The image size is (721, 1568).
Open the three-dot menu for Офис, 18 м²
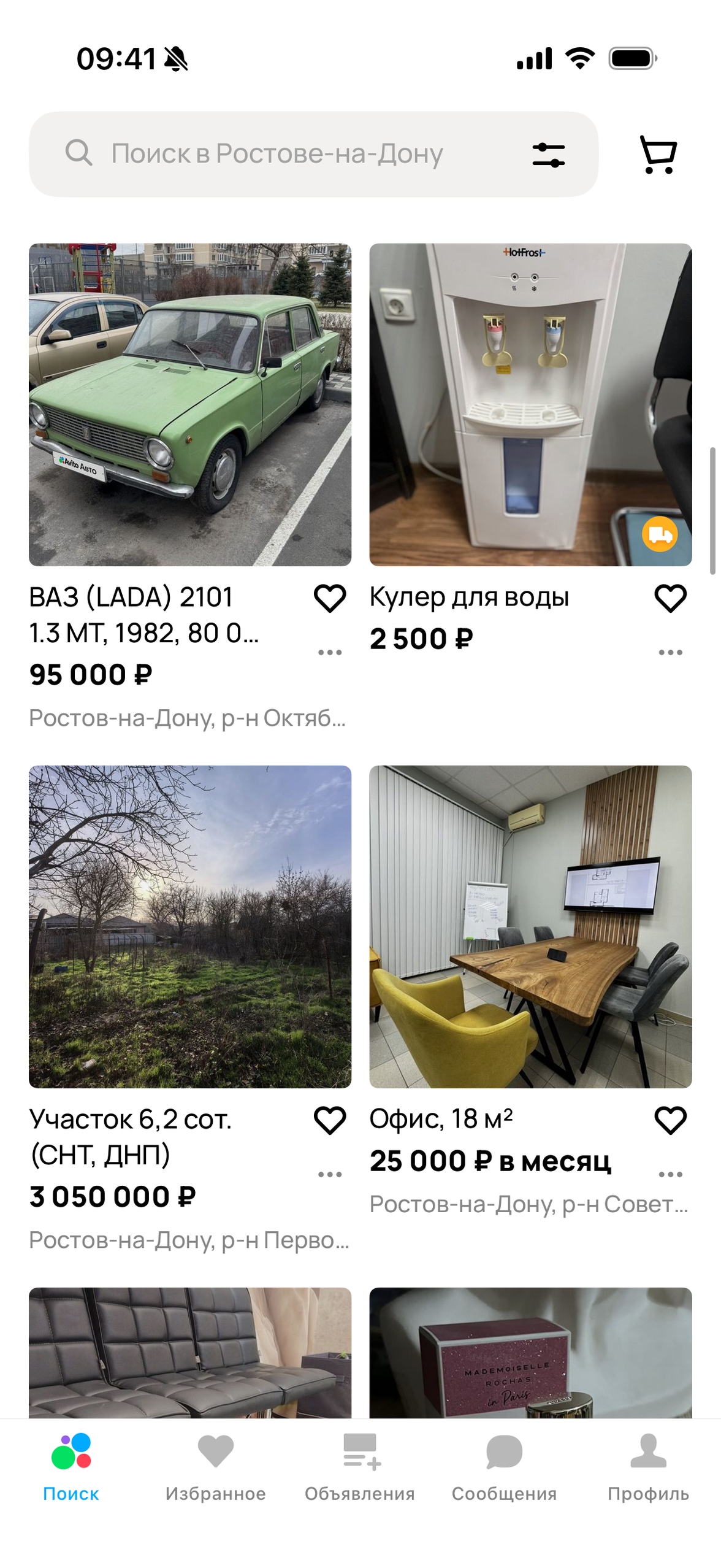(670, 1174)
